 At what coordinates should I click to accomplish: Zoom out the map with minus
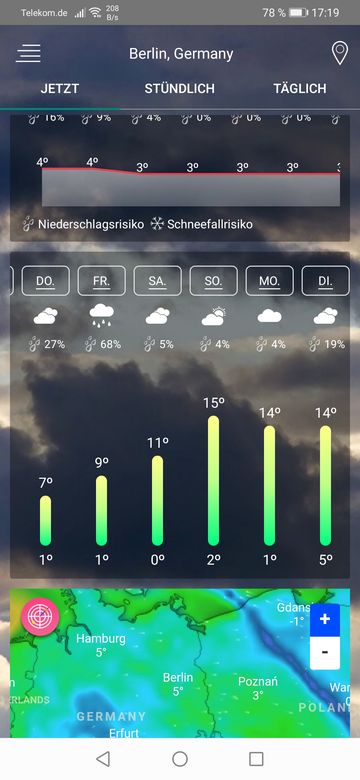tap(325, 653)
